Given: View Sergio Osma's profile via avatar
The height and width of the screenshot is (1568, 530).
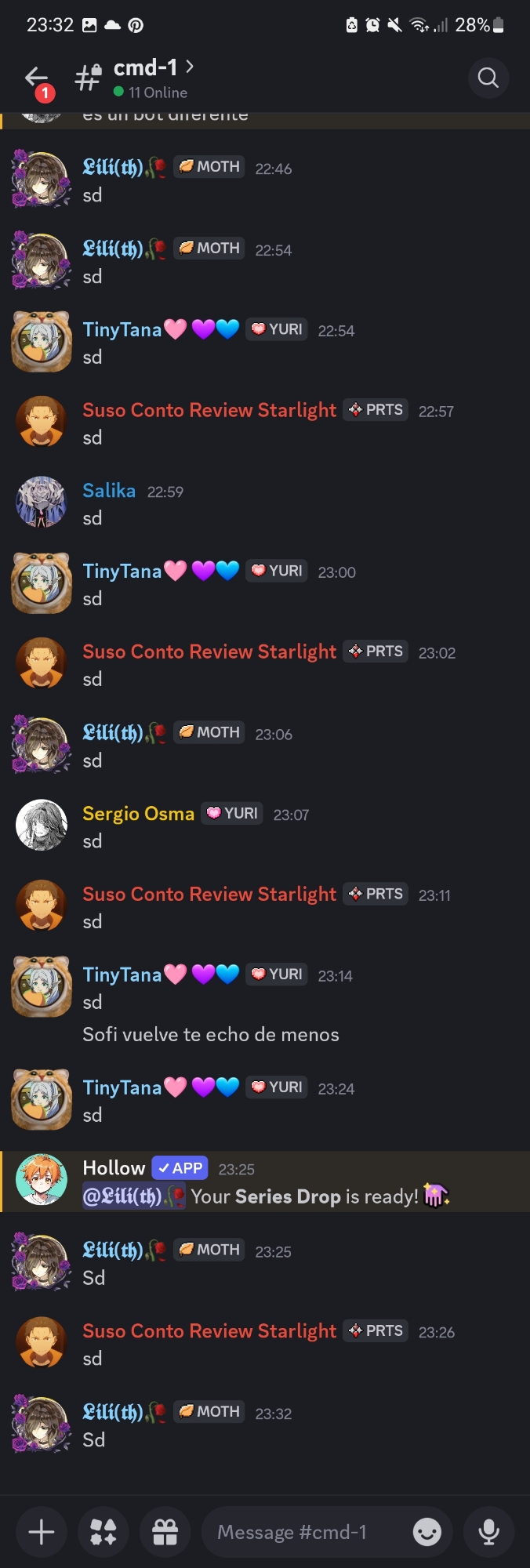Looking at the screenshot, I should (x=42, y=825).
